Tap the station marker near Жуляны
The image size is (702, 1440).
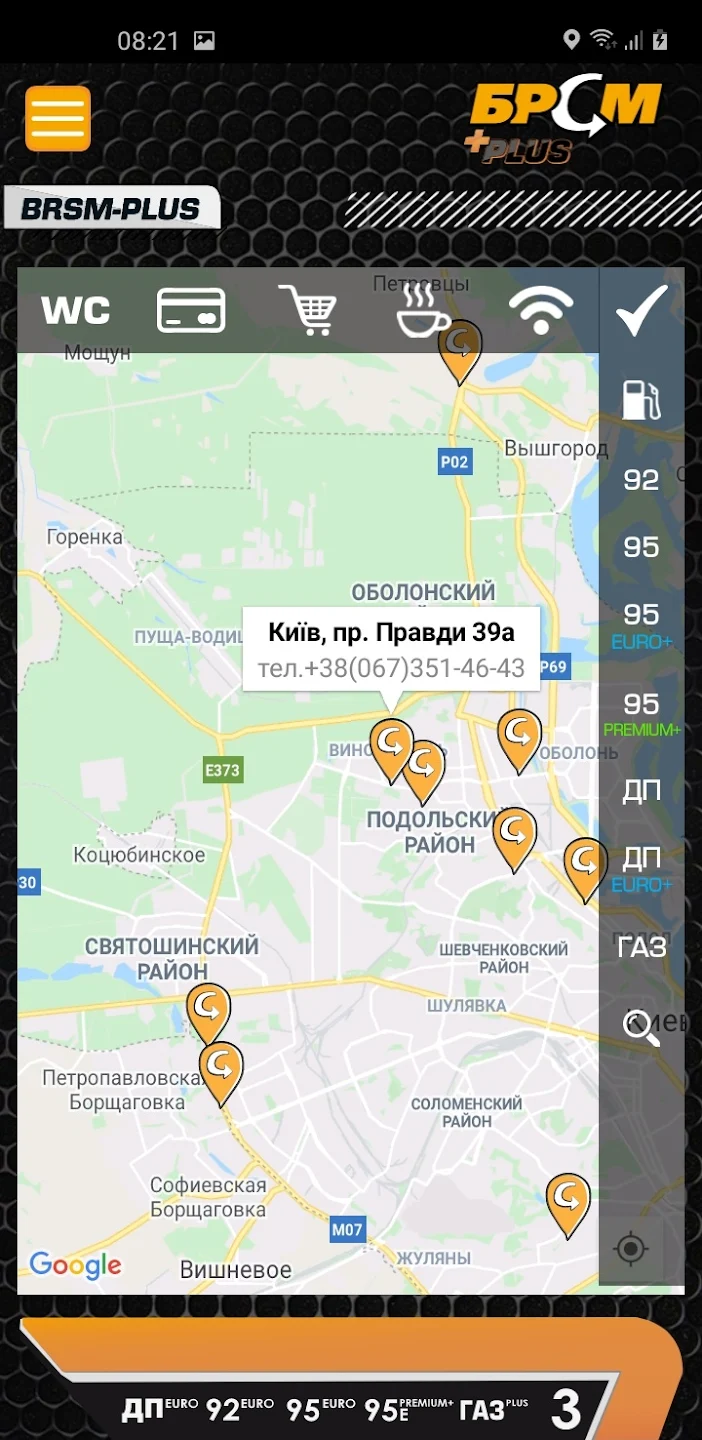point(567,1203)
